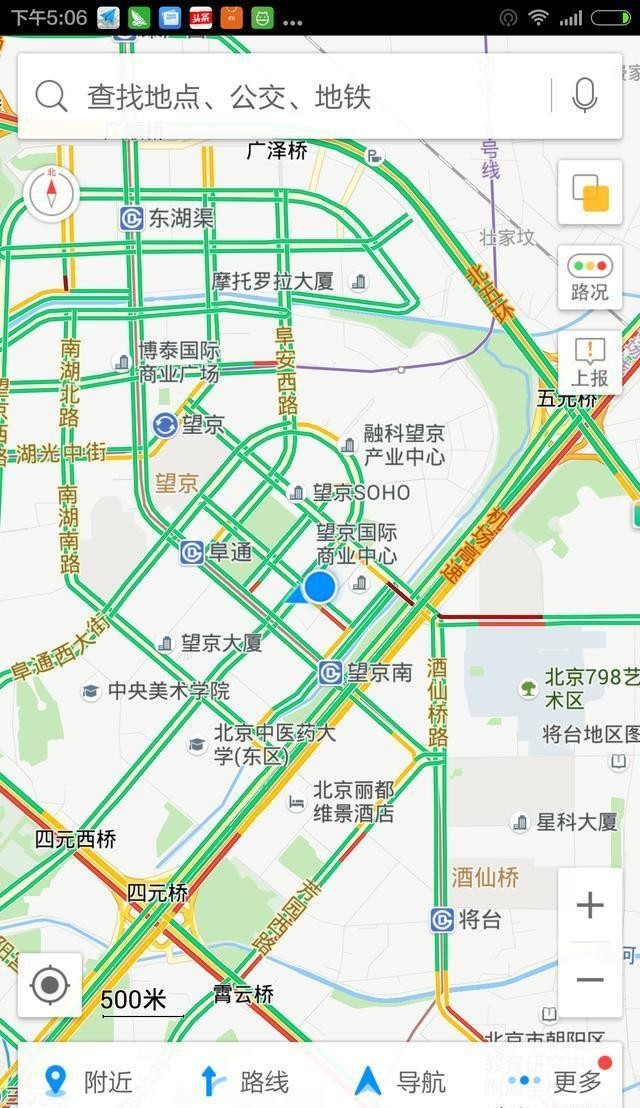Viewport: 640px width, 1108px height.
Task: Select the 望京南 subway station marker
Action: pos(331,673)
